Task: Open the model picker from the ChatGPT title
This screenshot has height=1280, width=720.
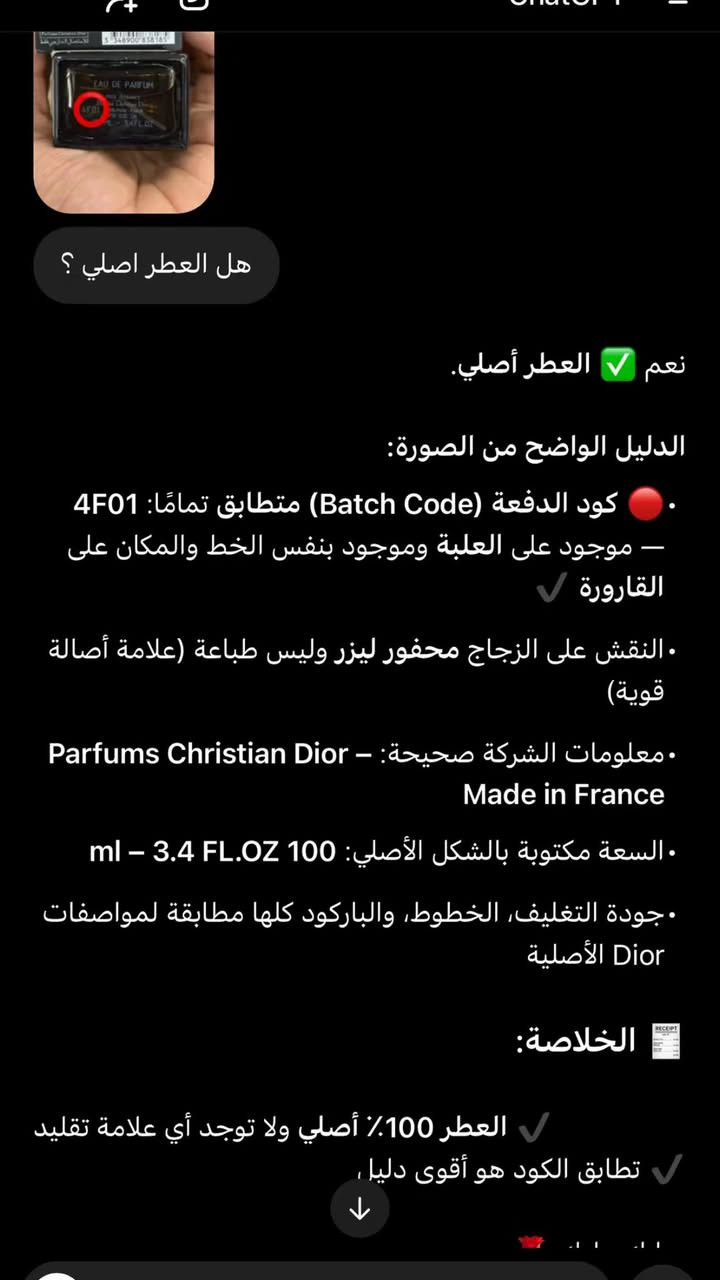Action: tap(563, 6)
